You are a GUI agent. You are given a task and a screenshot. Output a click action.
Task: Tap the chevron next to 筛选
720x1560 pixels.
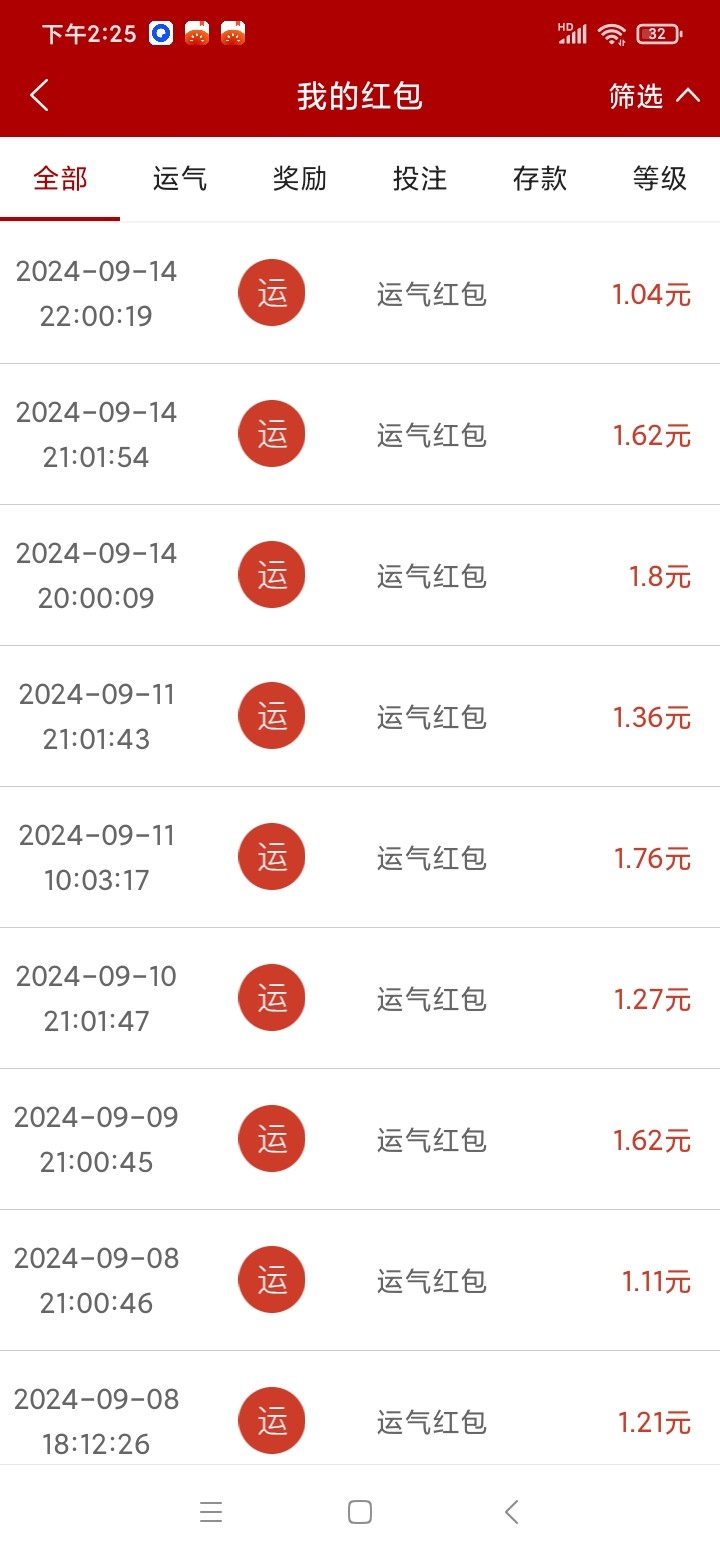point(689,95)
